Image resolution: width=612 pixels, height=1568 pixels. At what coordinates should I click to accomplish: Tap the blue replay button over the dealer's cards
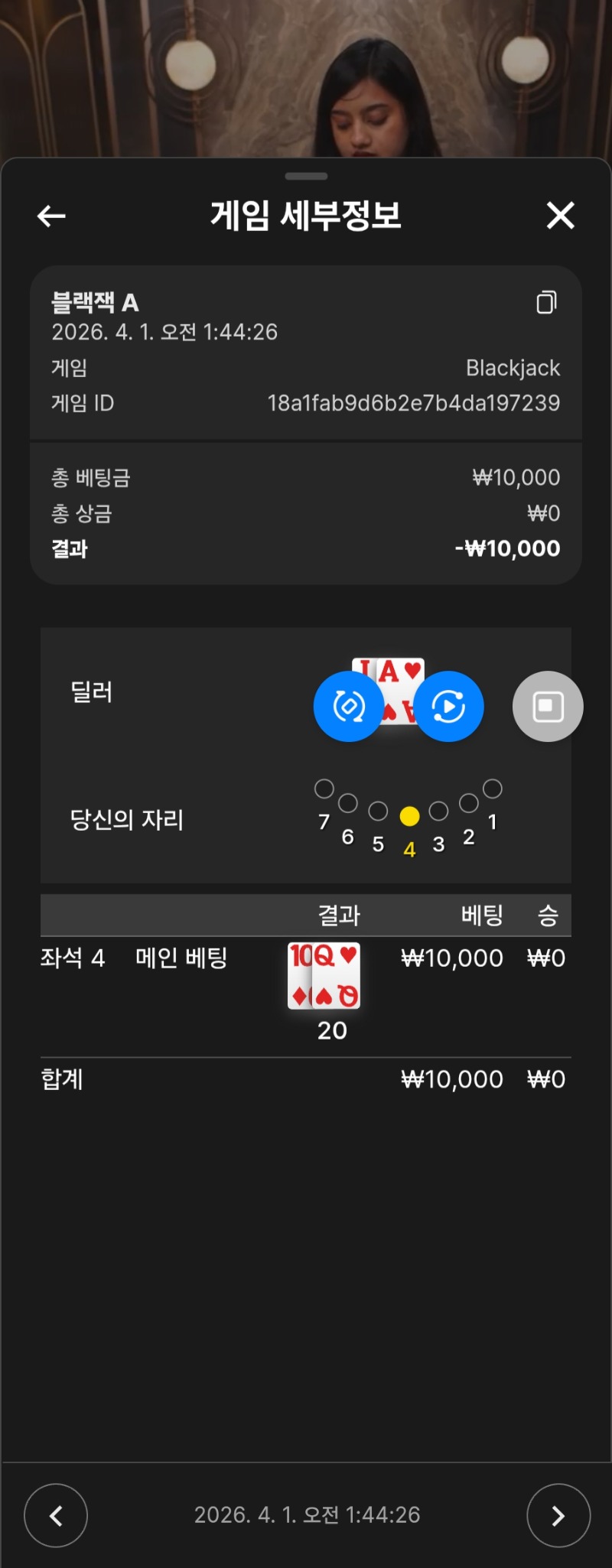tap(448, 707)
